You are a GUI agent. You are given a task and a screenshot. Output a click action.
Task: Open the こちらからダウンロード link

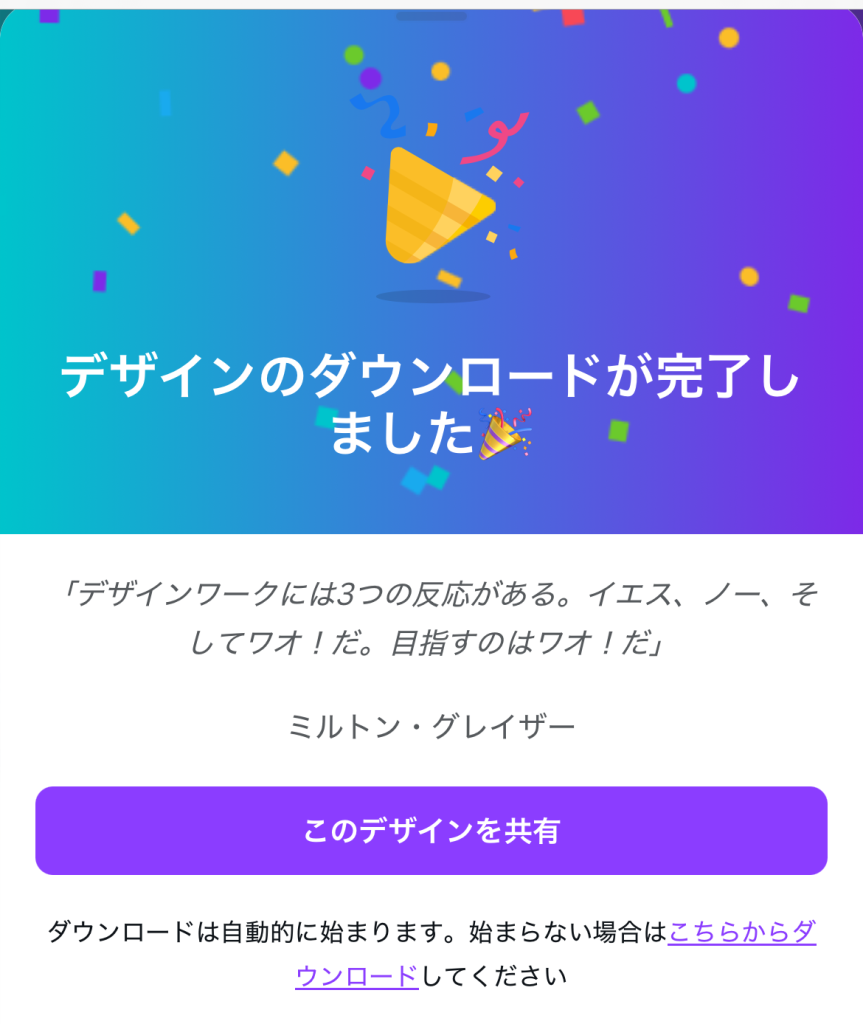pyautogui.click(x=741, y=935)
